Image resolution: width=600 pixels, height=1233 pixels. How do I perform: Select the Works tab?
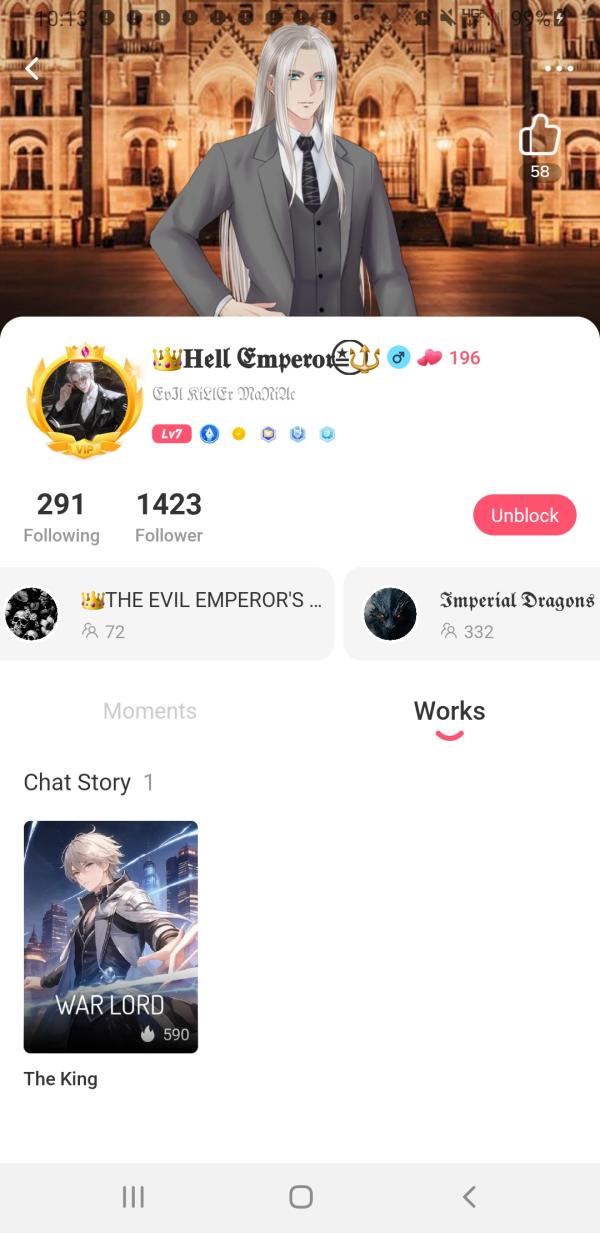tap(449, 711)
